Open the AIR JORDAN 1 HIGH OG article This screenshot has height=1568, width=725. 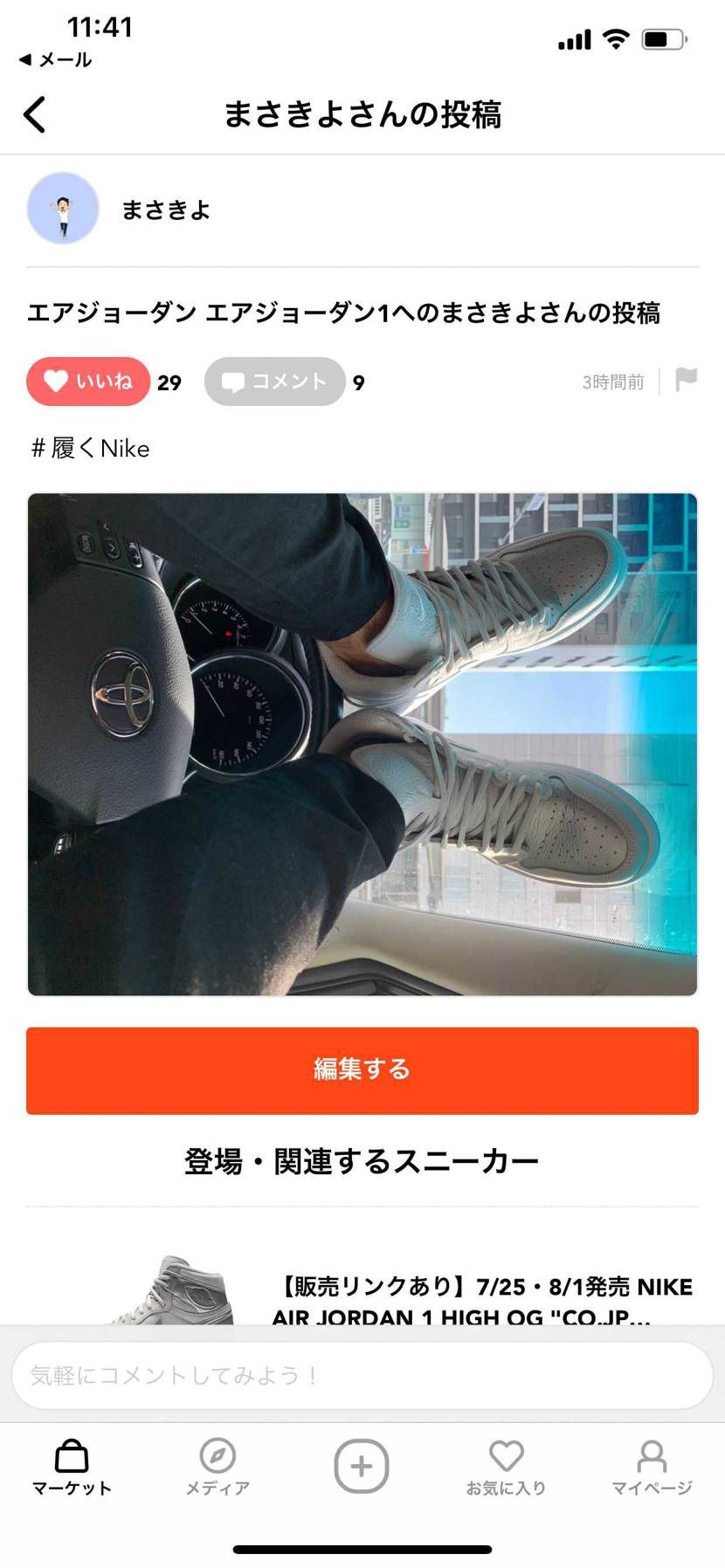pyautogui.click(x=482, y=1301)
